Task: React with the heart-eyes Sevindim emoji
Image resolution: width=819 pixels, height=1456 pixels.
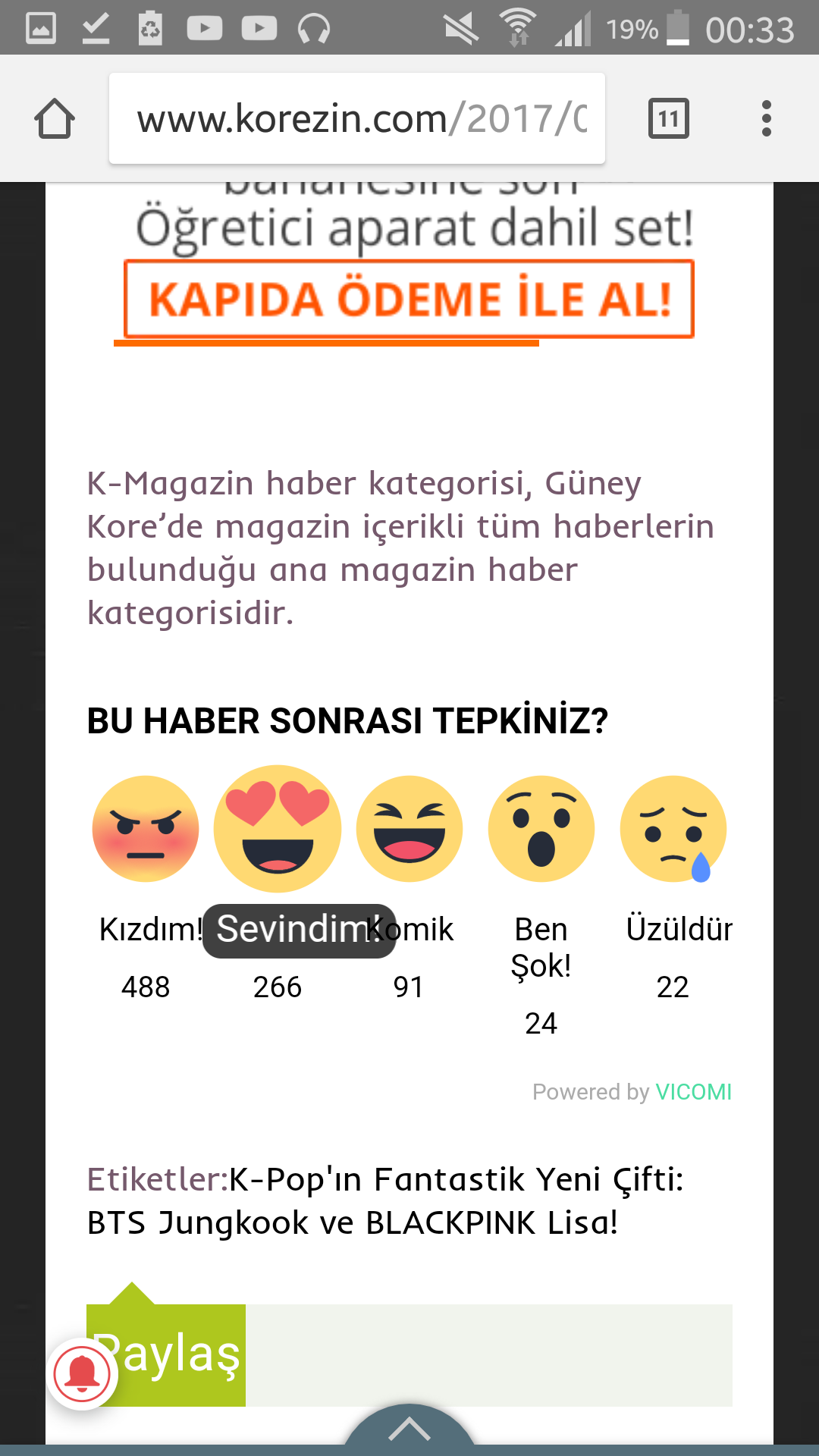Action: [278, 829]
